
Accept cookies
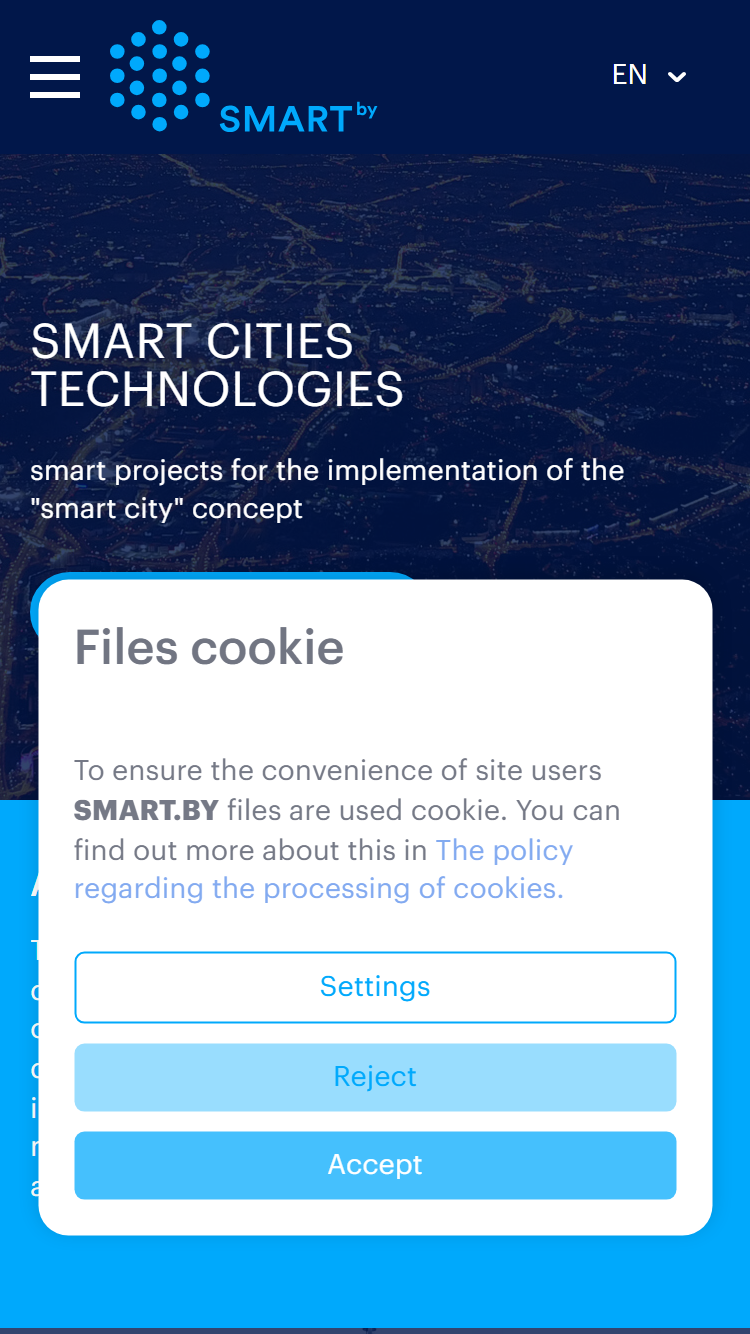click(375, 1165)
